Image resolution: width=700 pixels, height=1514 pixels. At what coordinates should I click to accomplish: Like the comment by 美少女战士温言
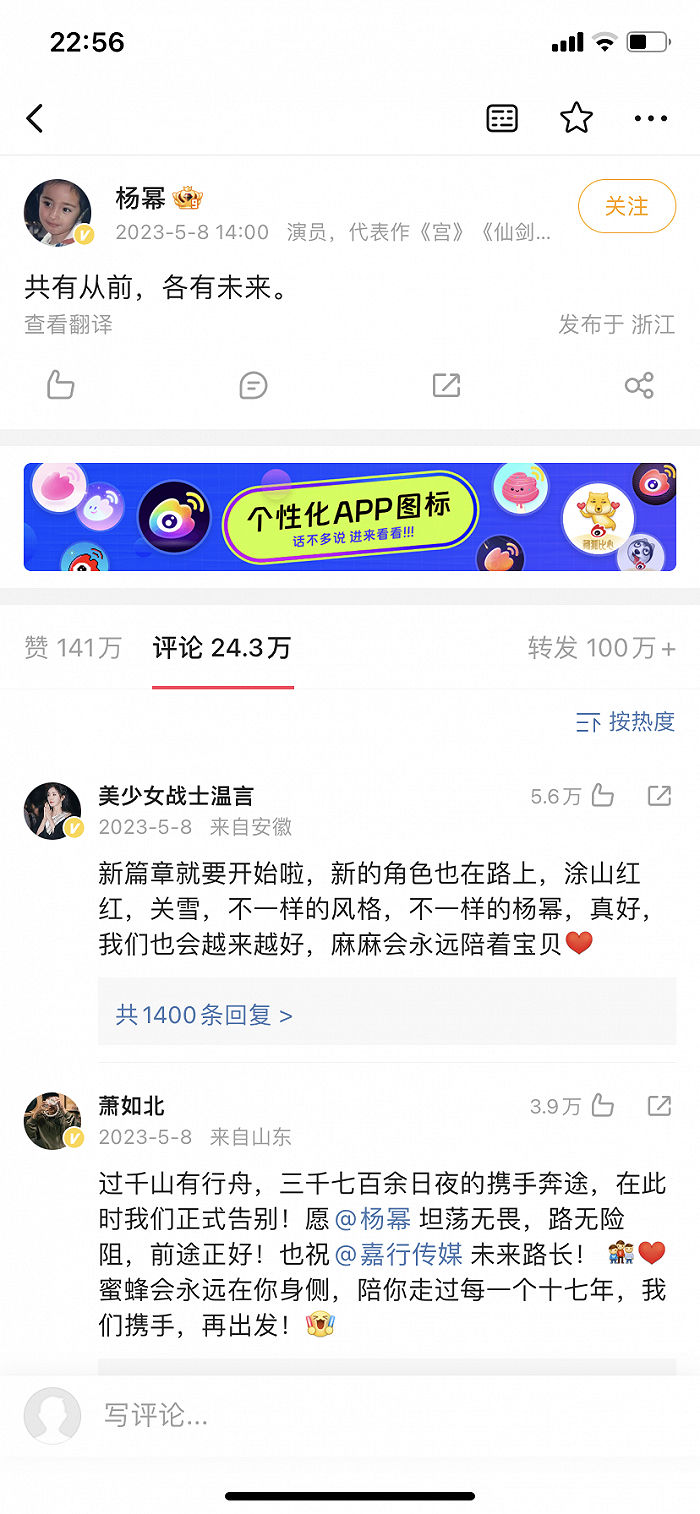click(x=602, y=796)
